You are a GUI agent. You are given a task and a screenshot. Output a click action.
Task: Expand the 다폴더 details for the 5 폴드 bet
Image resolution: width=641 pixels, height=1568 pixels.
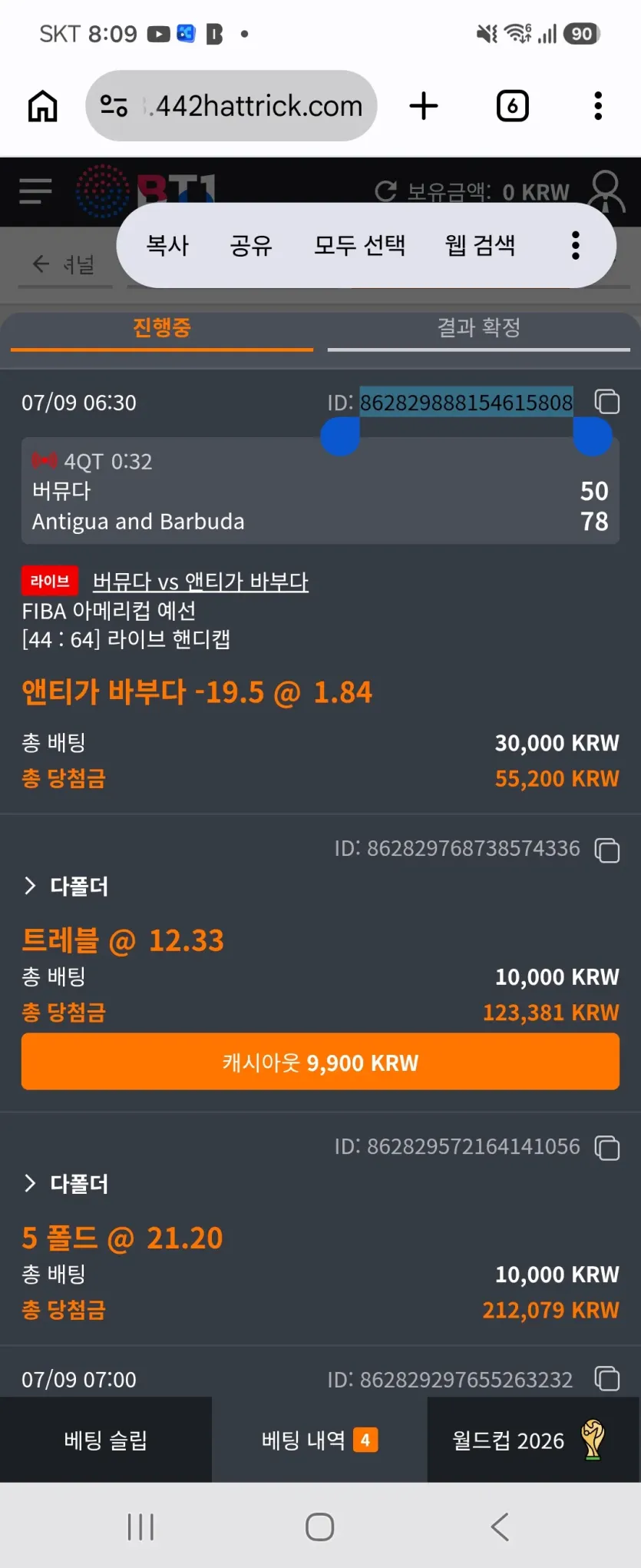tap(66, 1183)
